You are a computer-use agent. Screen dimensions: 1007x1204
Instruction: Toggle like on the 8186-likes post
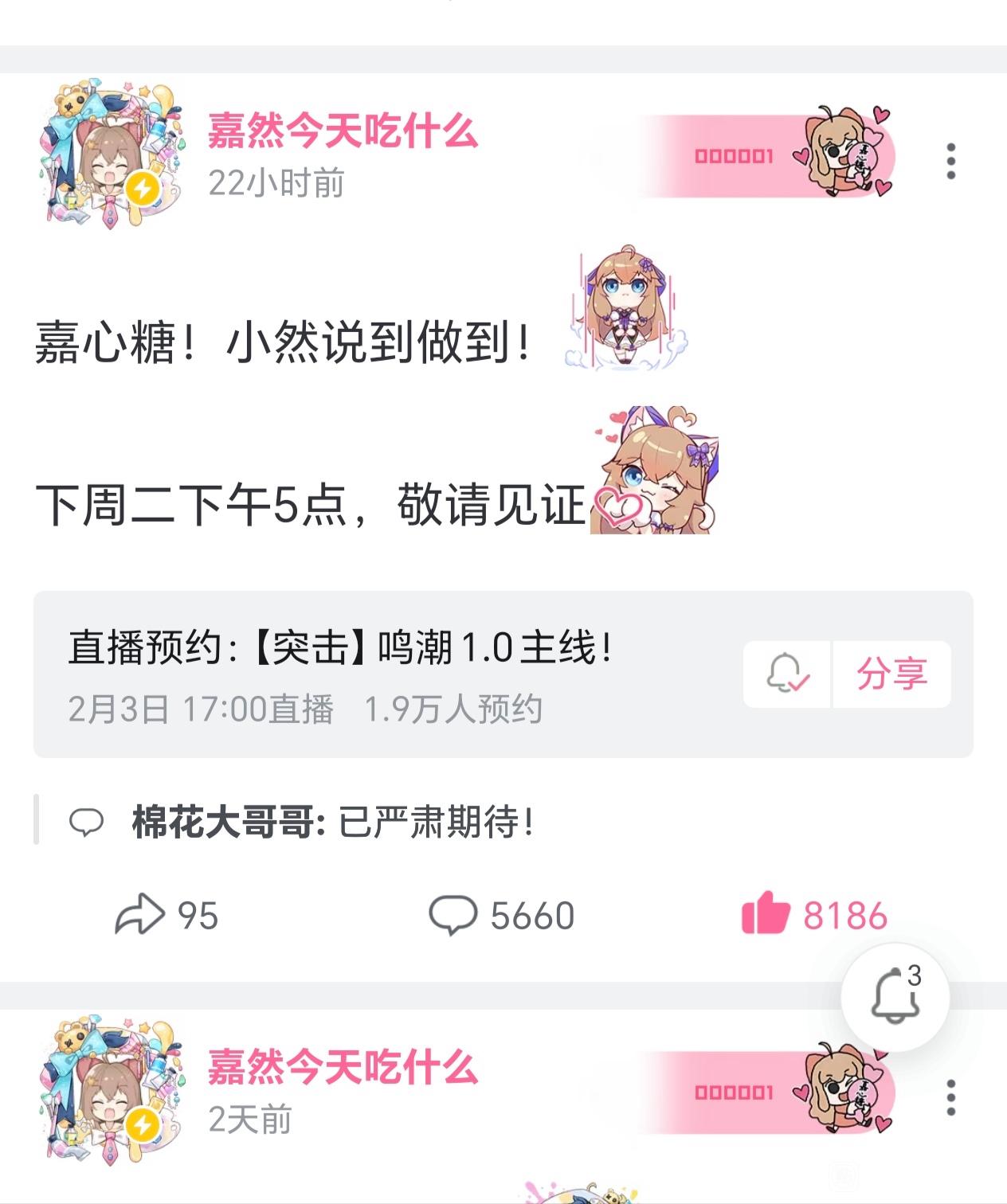[814, 915]
